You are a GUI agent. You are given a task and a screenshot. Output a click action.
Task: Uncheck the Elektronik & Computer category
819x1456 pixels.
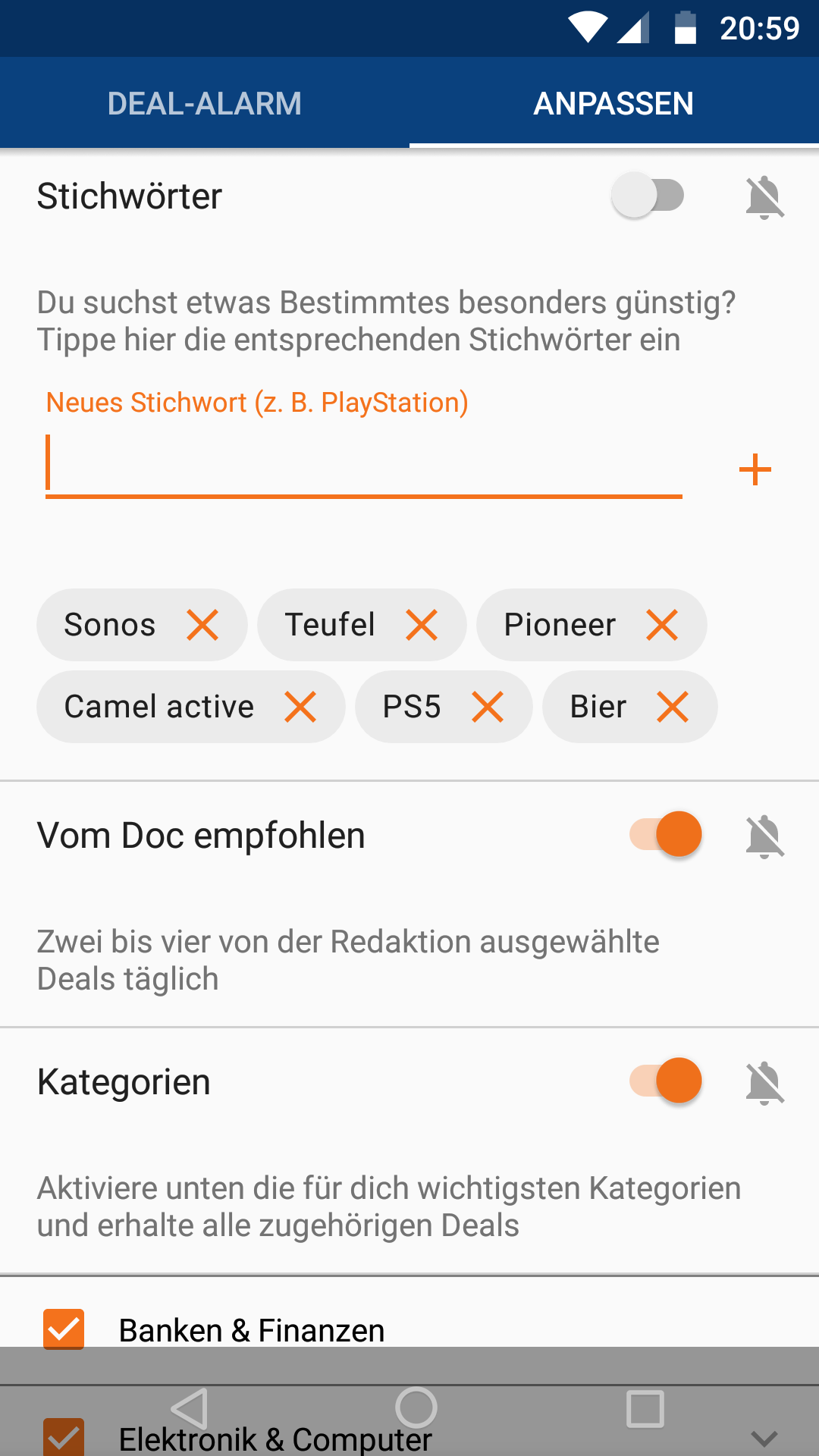point(64,1438)
